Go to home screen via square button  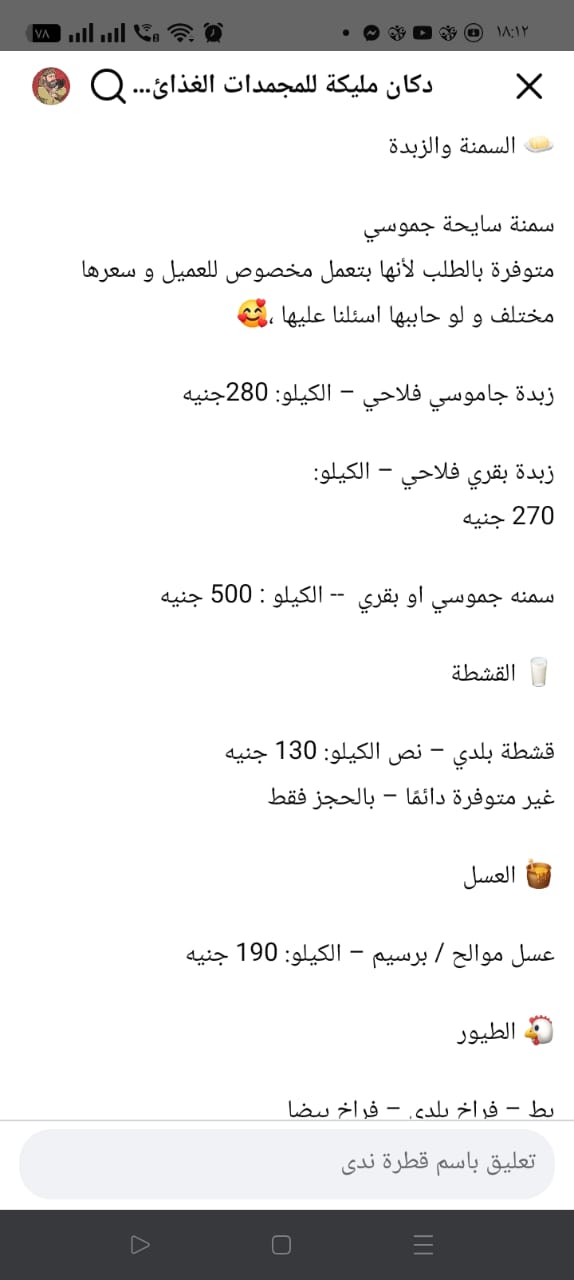[x=282, y=1244]
